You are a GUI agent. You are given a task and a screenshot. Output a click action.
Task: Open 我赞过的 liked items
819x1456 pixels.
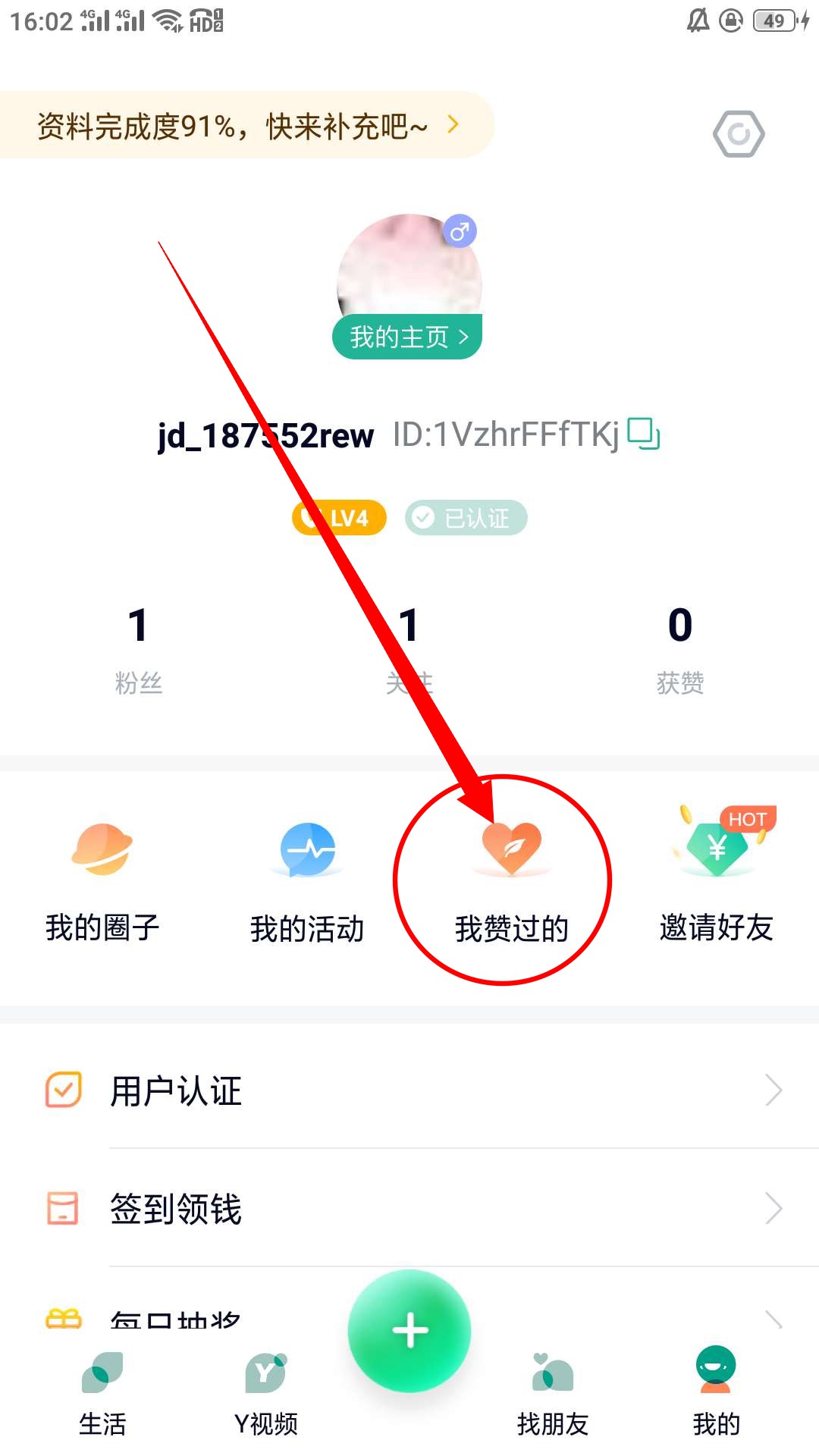pos(512,880)
